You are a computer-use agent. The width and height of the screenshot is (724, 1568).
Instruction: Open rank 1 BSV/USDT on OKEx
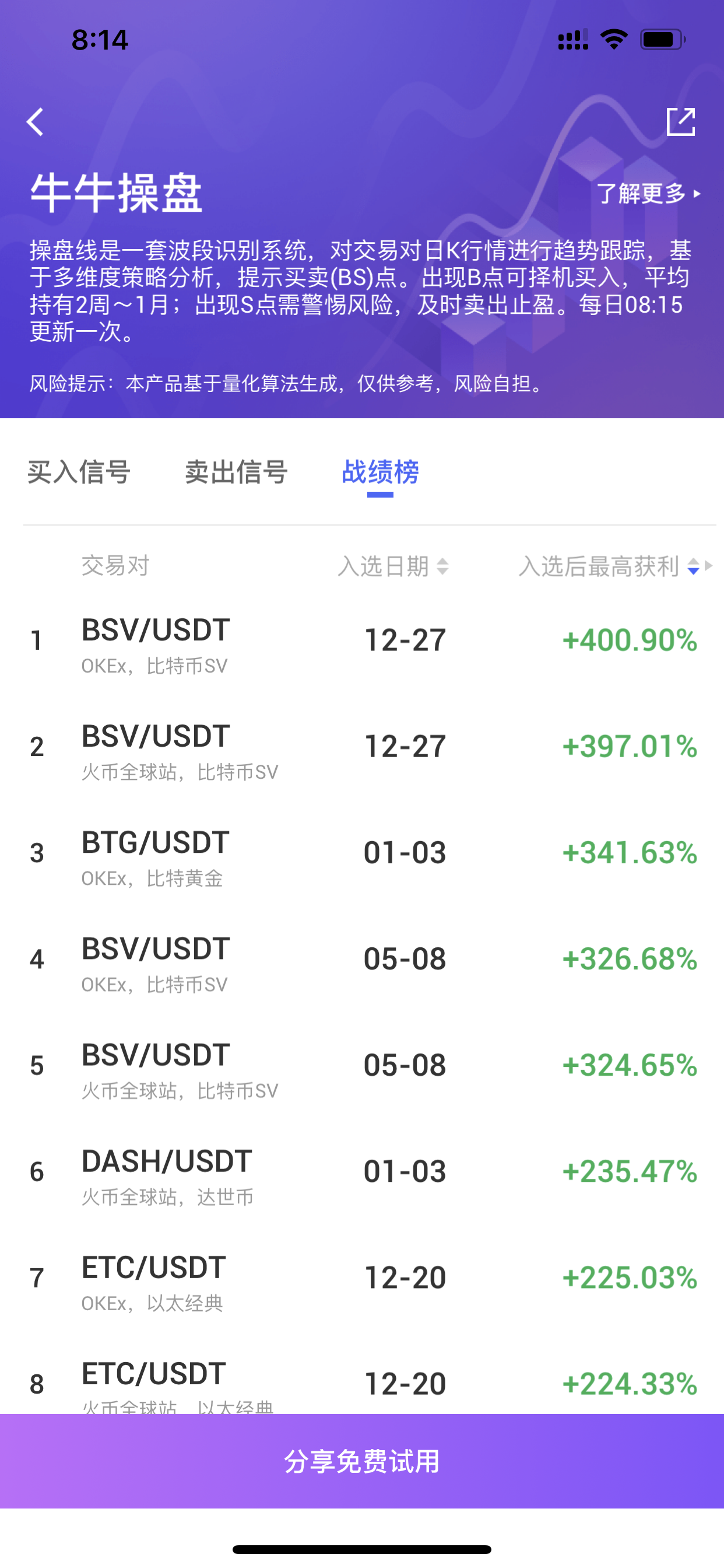click(362, 641)
